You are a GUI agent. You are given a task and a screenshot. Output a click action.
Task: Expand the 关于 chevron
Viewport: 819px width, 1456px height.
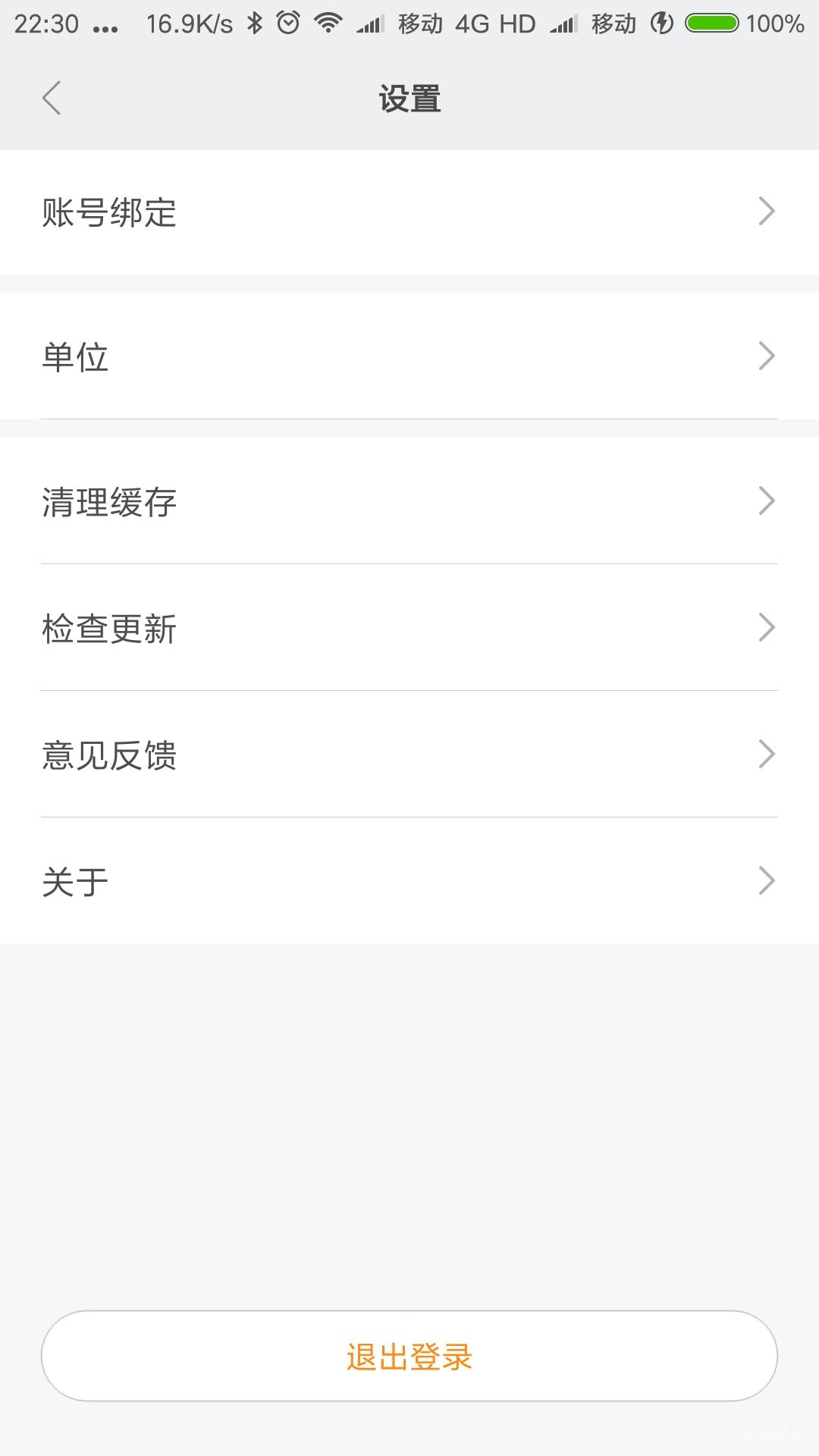coord(767,880)
